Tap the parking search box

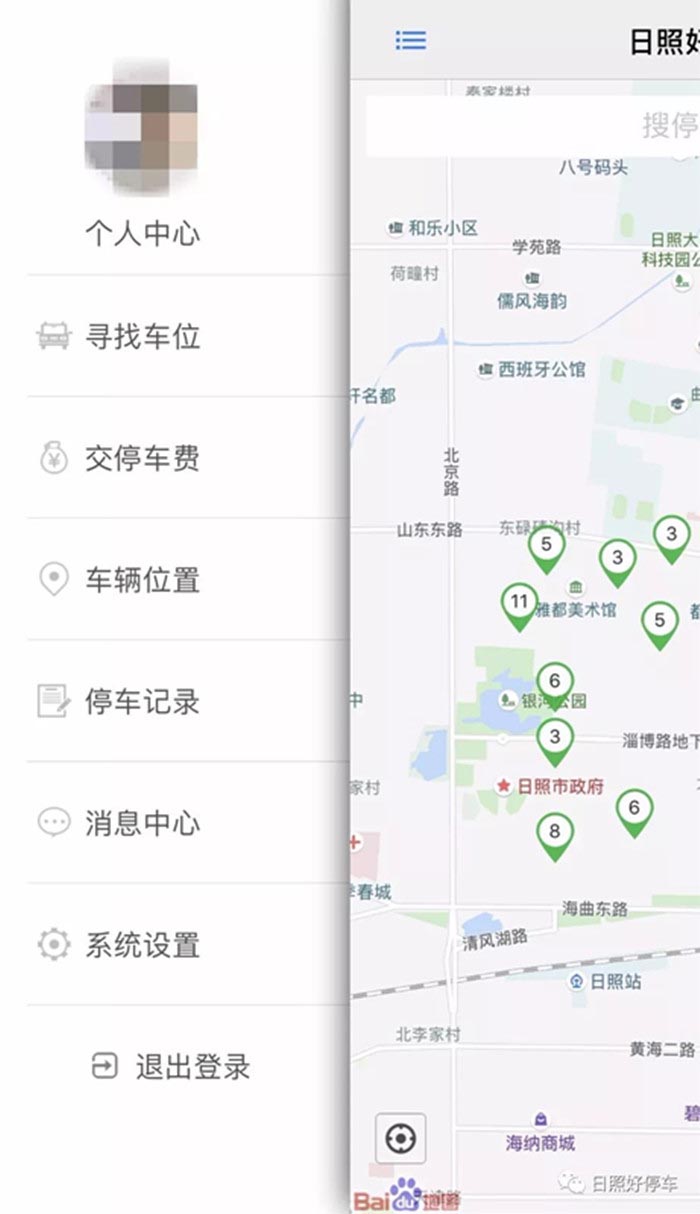point(530,126)
